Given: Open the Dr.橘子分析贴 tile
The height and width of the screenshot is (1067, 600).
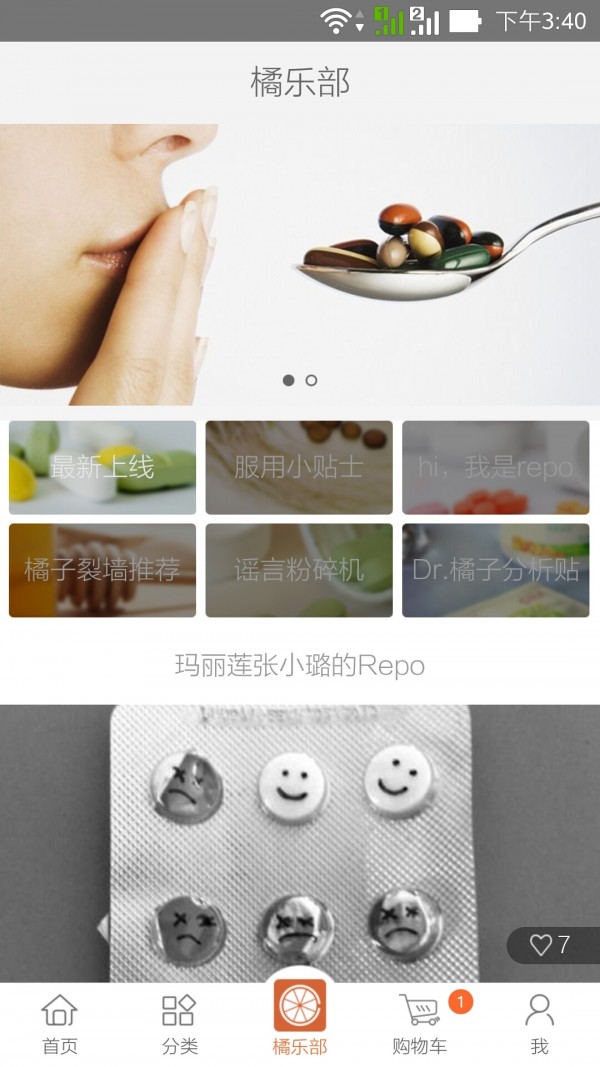Looking at the screenshot, I should tap(496, 570).
